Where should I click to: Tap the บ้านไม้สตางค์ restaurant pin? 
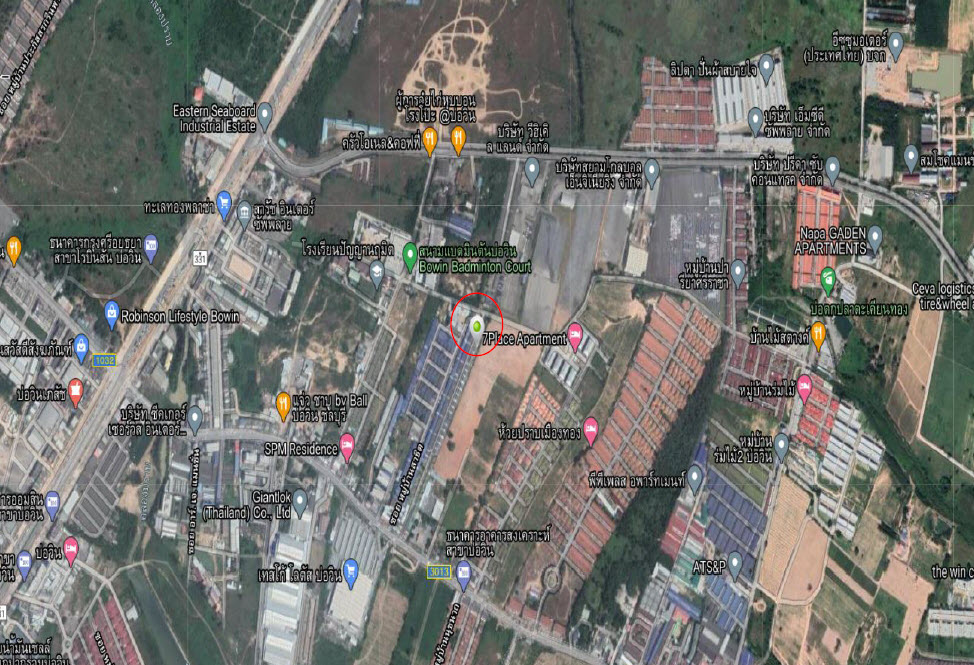[818, 333]
